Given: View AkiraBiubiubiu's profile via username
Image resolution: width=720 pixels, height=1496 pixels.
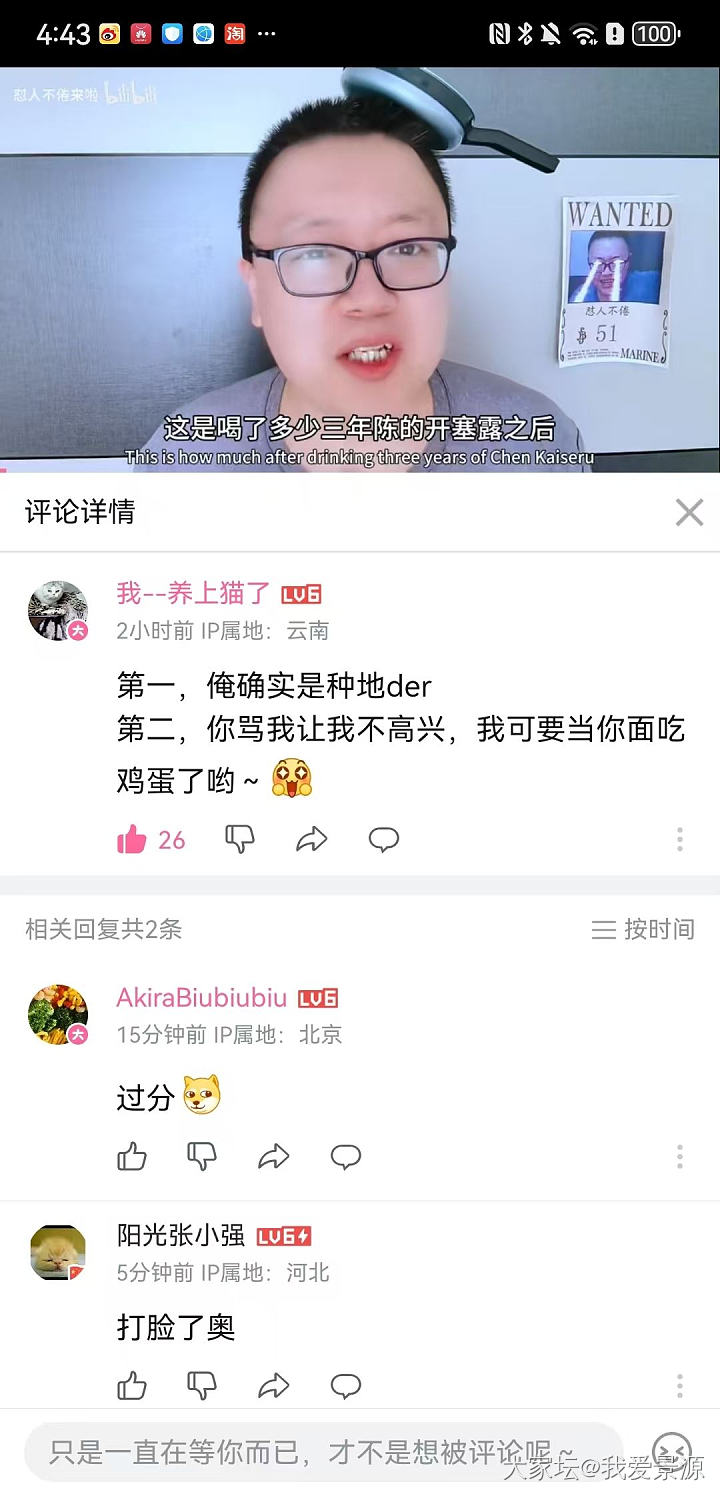Looking at the screenshot, I should [x=202, y=998].
